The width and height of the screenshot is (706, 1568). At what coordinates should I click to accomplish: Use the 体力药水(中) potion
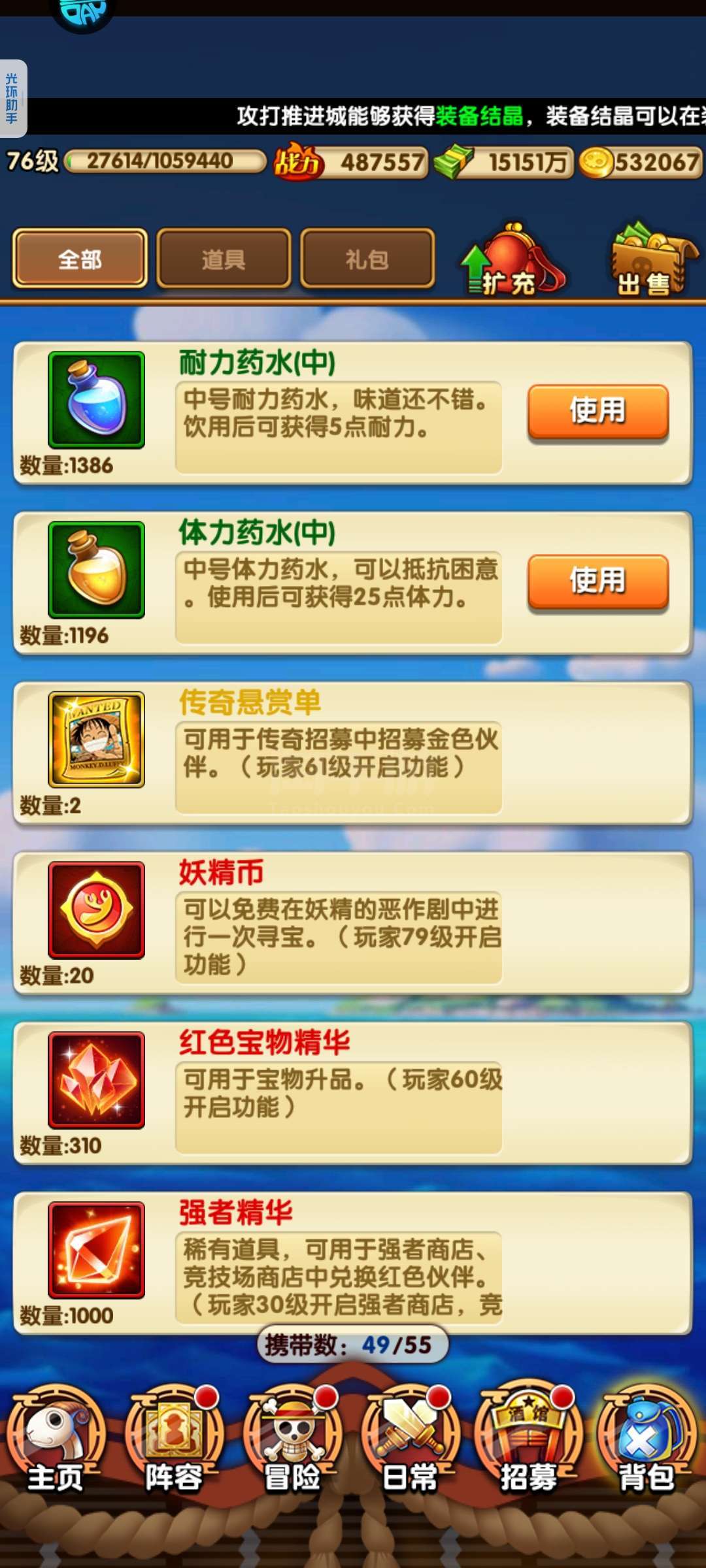coord(598,581)
